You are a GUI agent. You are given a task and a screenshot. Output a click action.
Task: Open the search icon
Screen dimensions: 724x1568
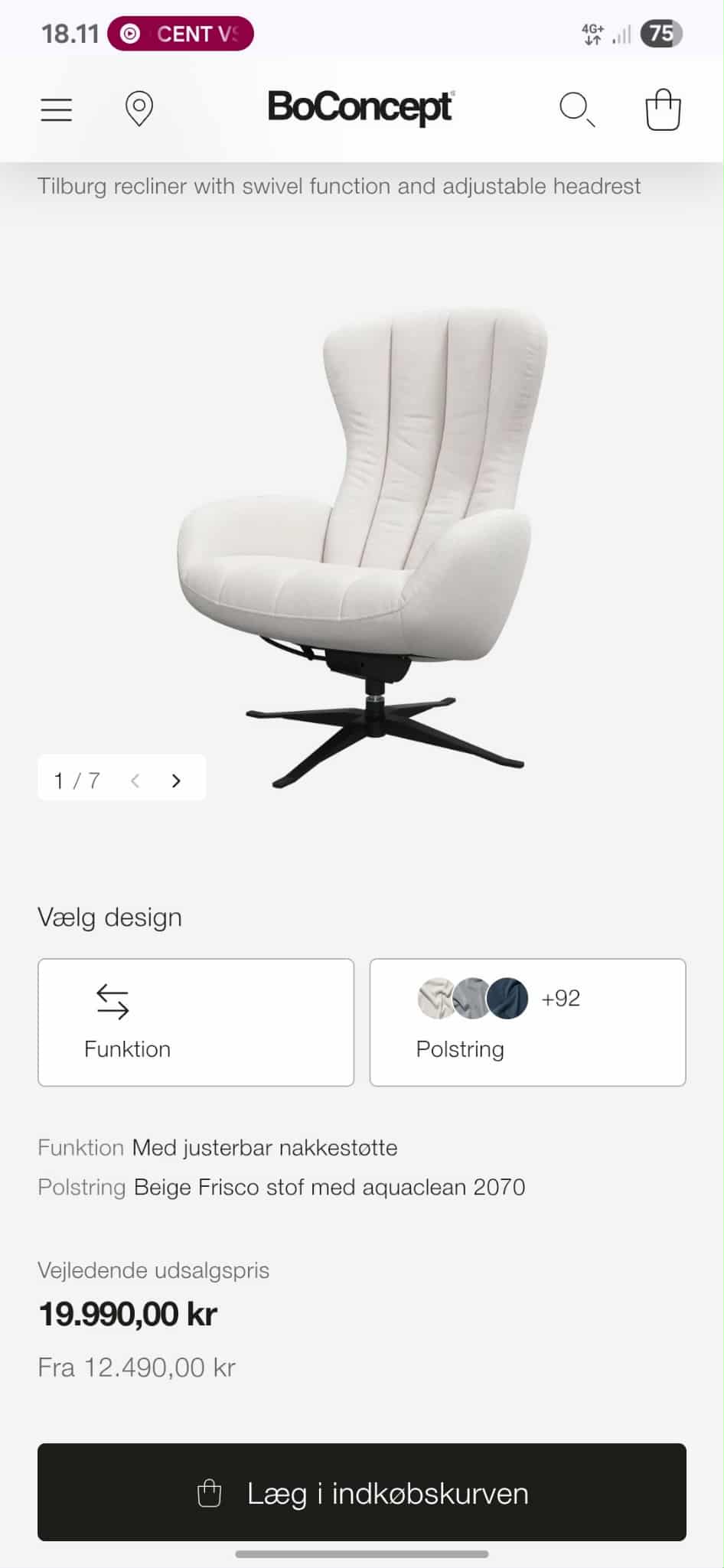576,109
